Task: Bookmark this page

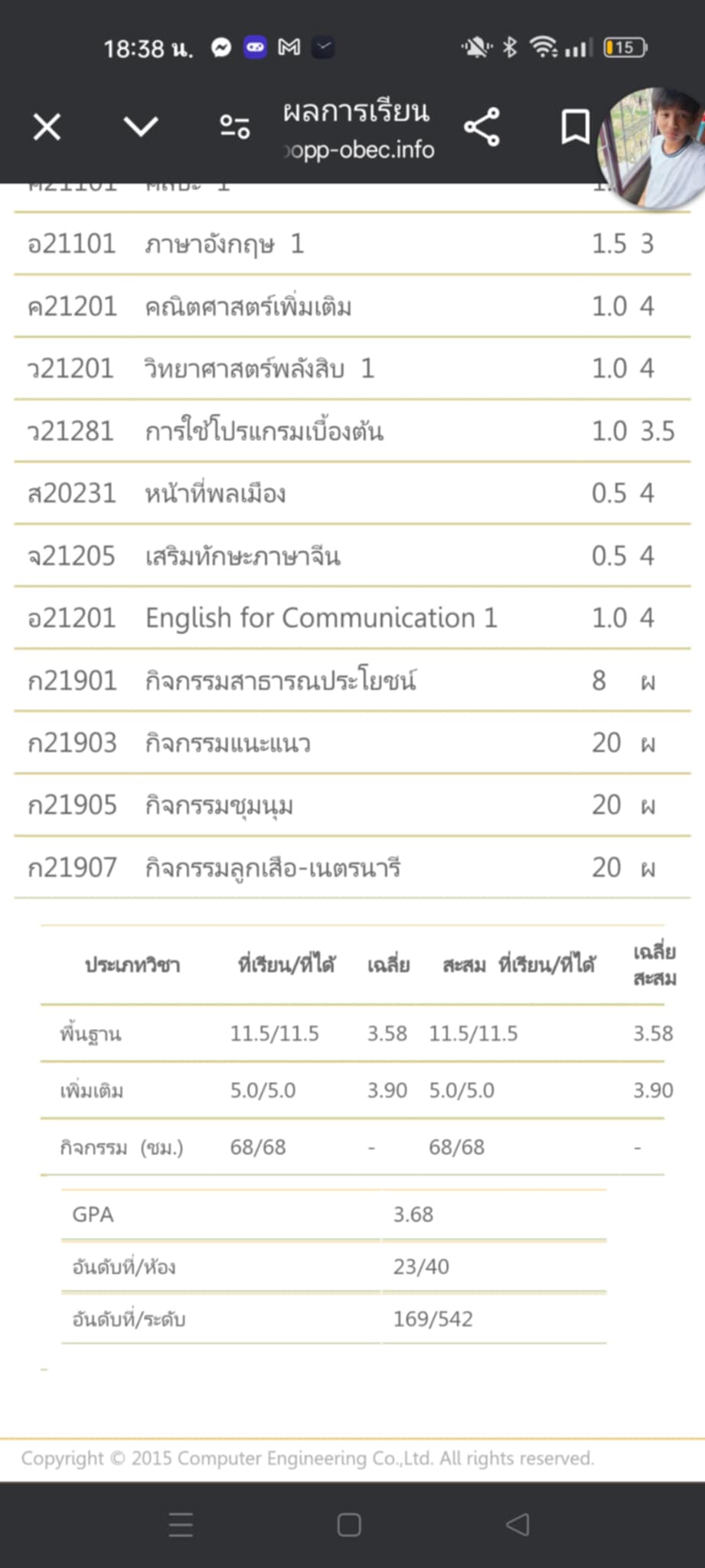Action: coord(575,127)
